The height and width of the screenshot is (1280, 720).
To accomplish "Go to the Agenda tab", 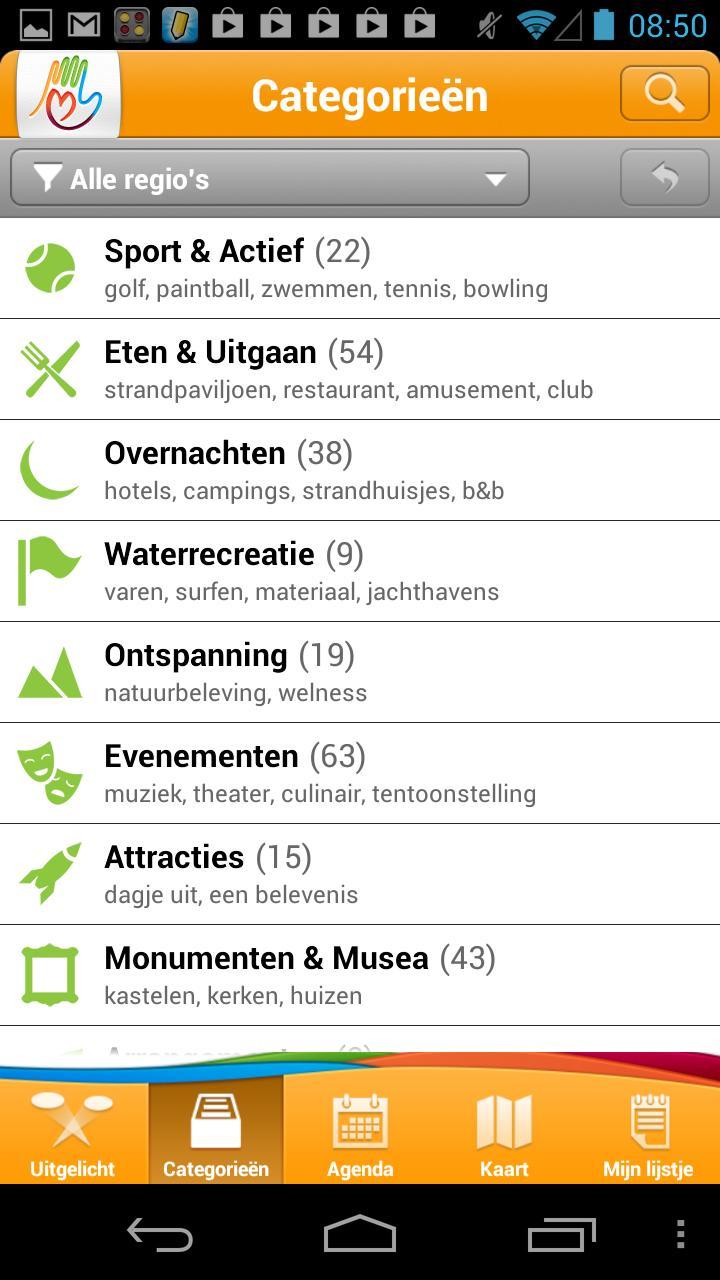I will tap(360, 1134).
